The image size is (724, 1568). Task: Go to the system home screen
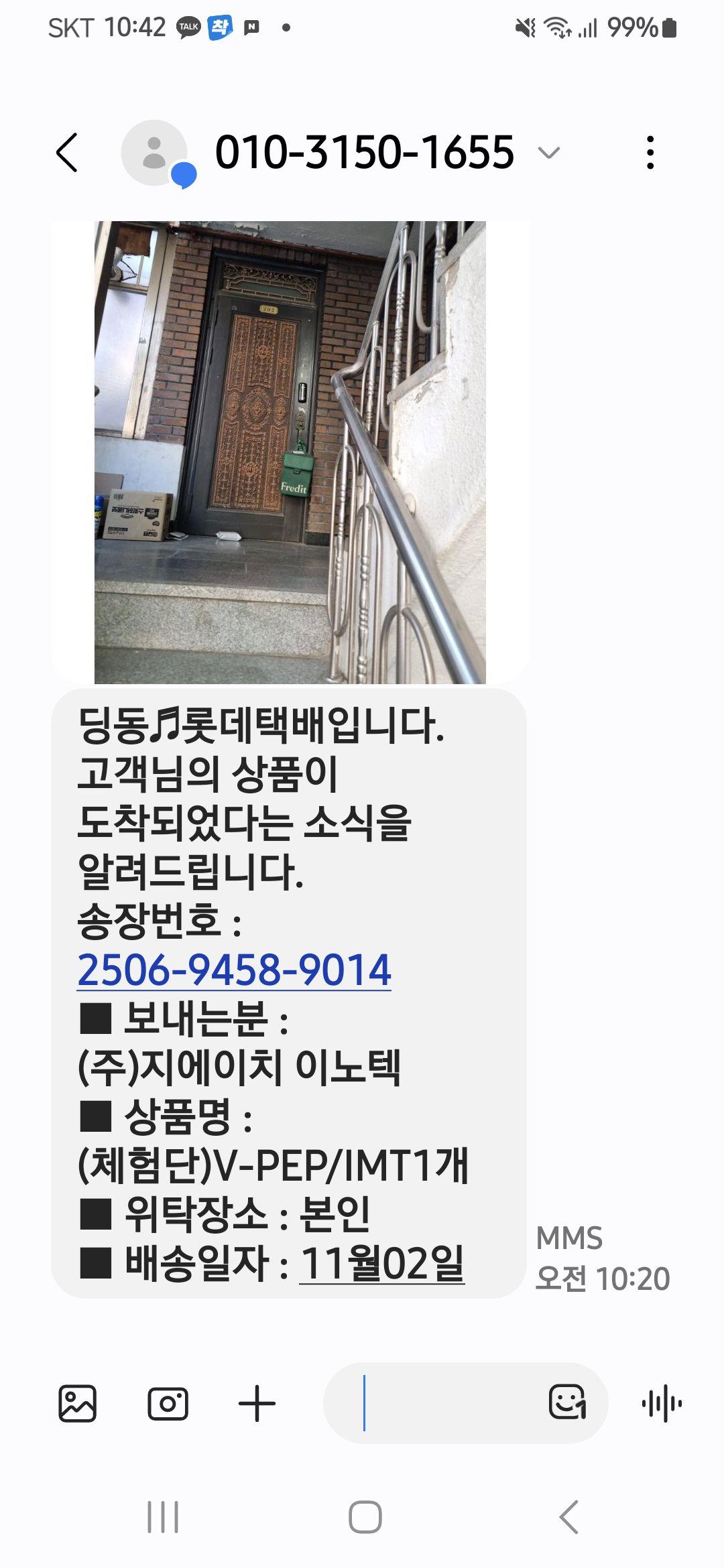point(365,1517)
